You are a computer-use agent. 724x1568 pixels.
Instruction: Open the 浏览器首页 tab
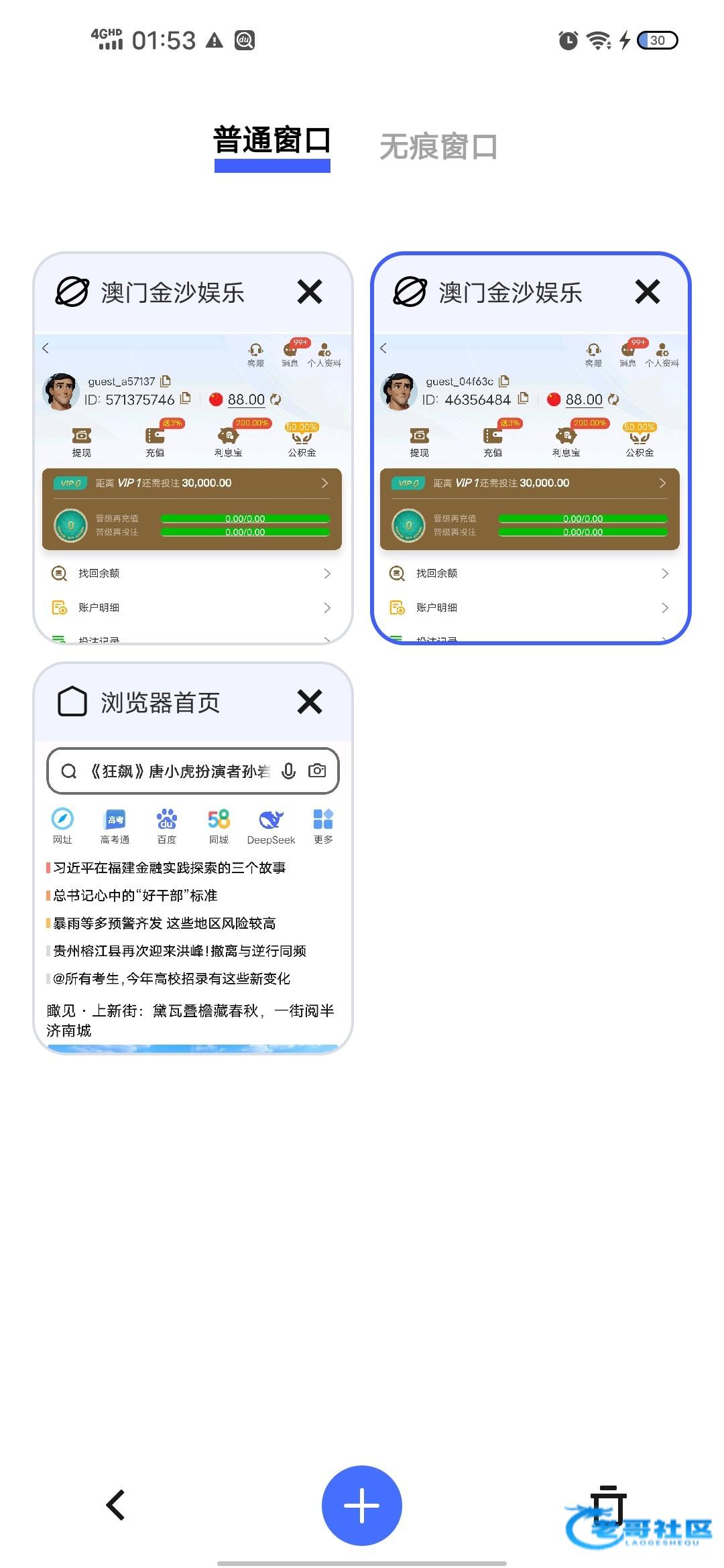tap(193, 898)
